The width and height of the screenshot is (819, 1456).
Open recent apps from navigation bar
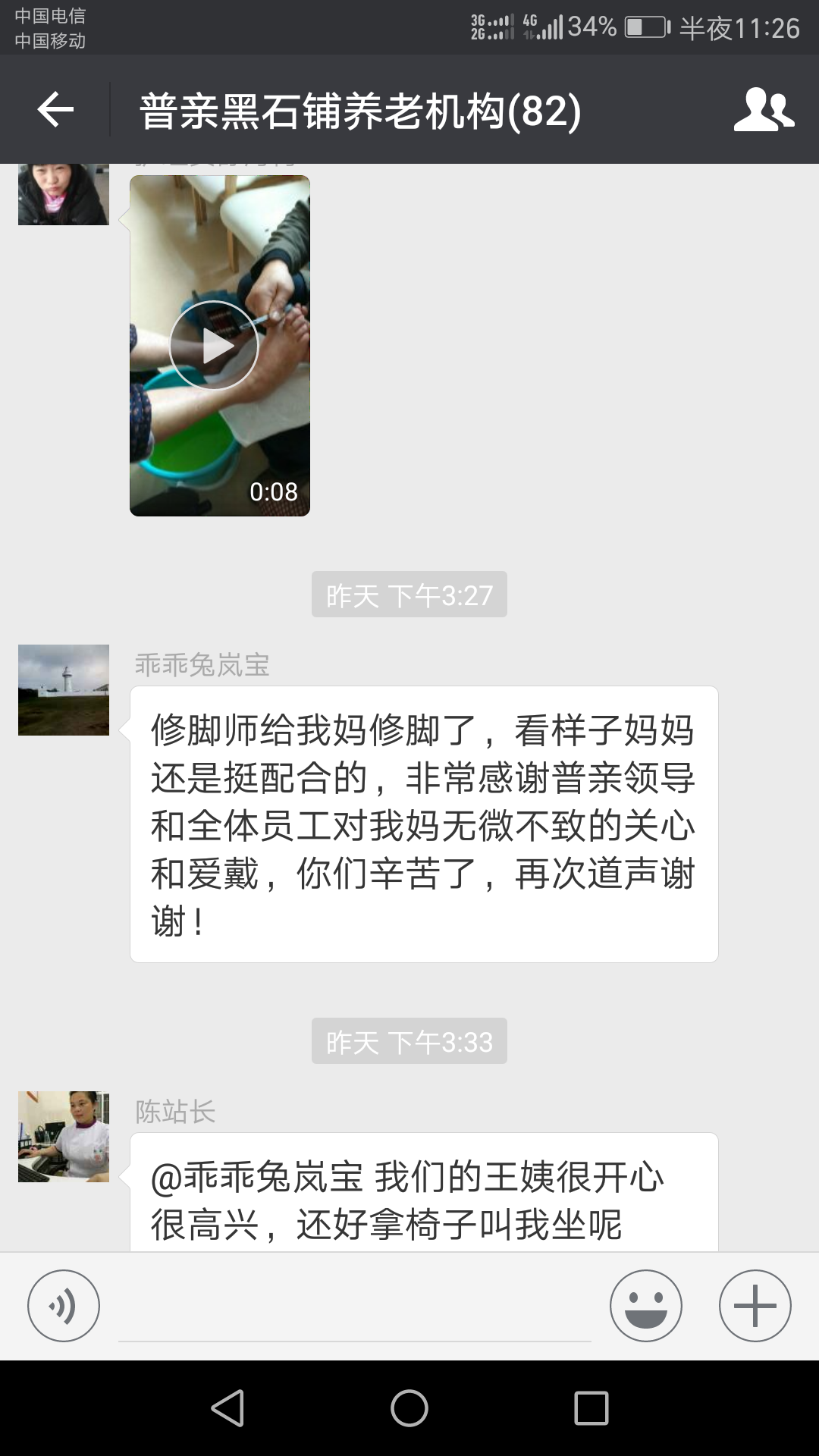point(591,1408)
